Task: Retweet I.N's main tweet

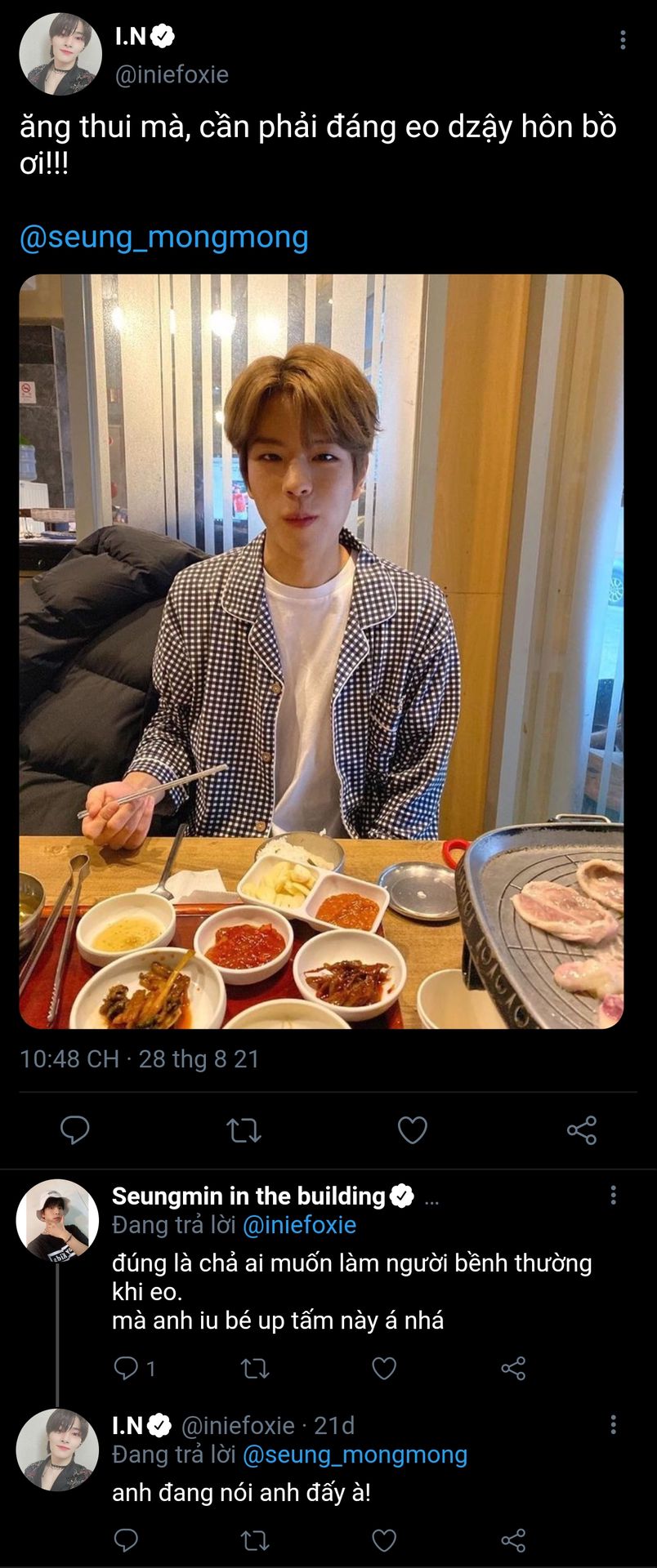Action: 244,1130
